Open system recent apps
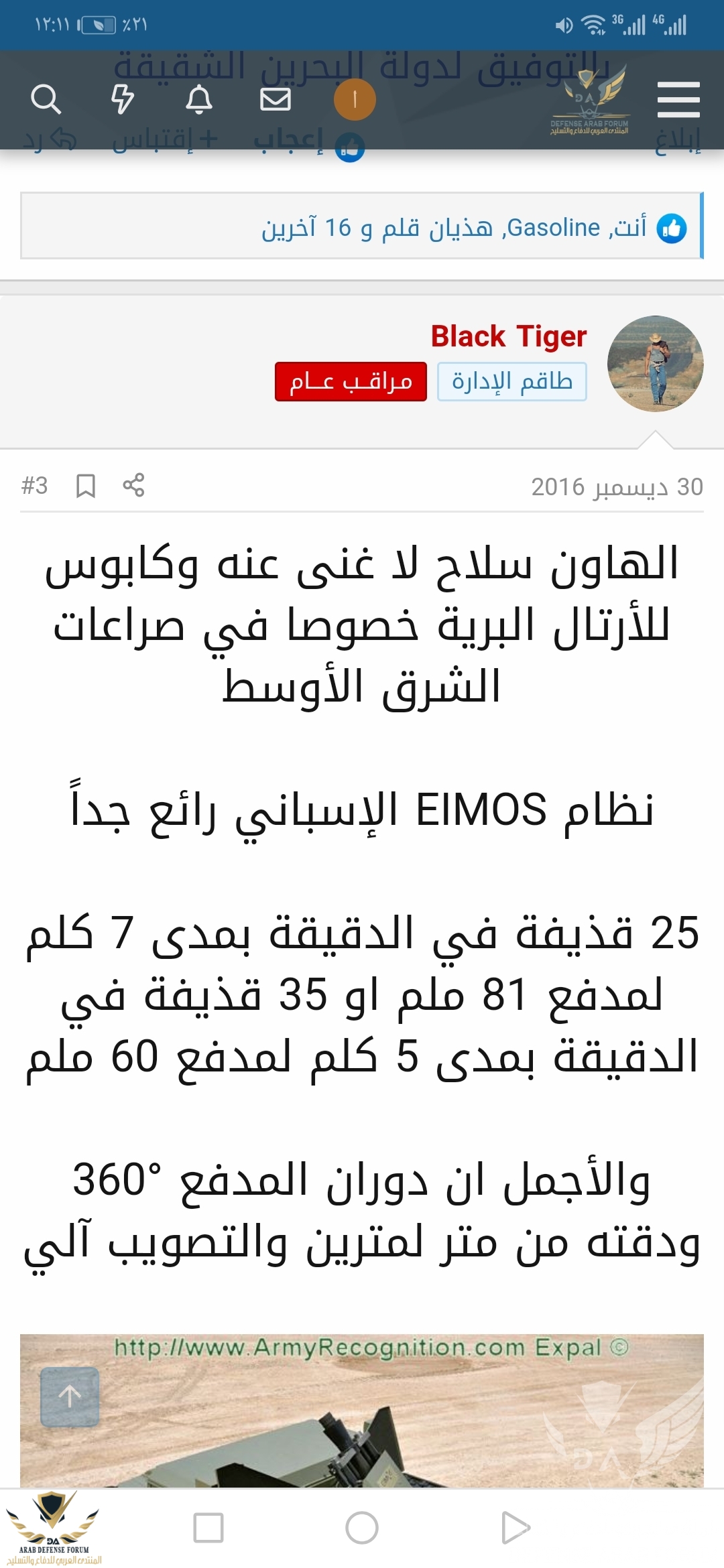The image size is (724, 1568). point(208,1528)
